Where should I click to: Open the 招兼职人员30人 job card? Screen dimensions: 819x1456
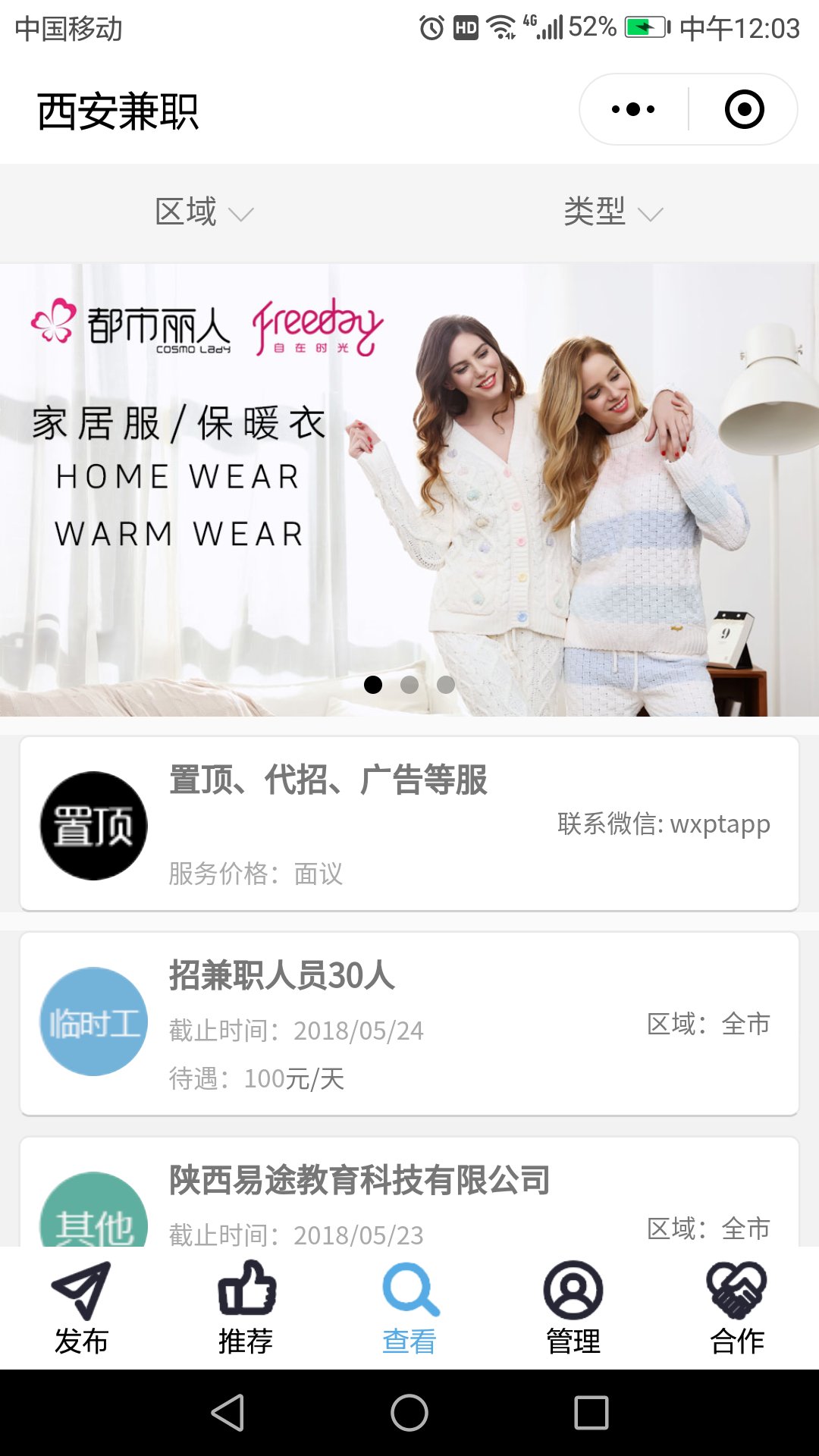(x=409, y=1024)
